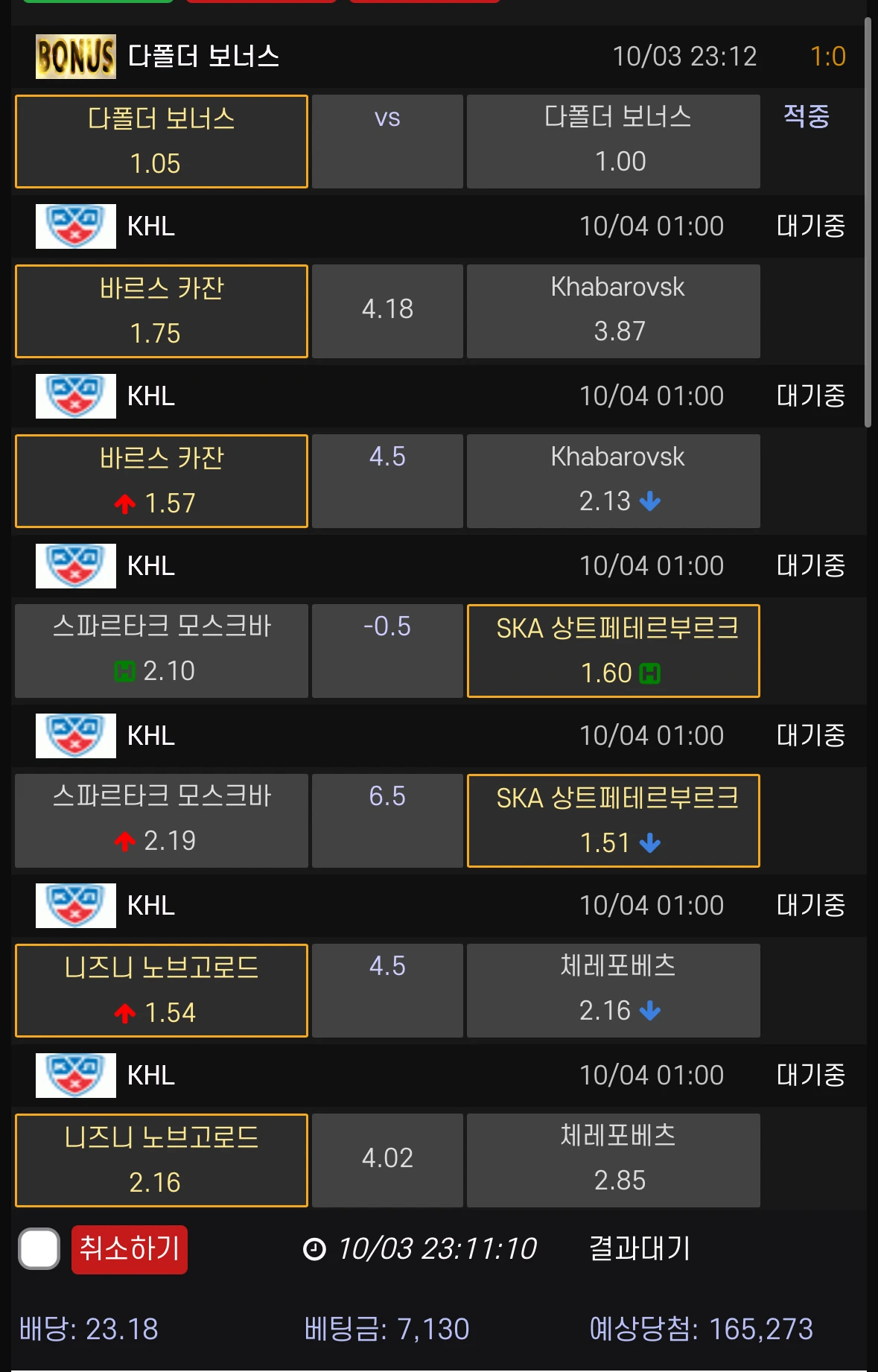Screen dimensions: 878x1372
Task: Cancel this bet with 취소하기
Action: (130, 1249)
